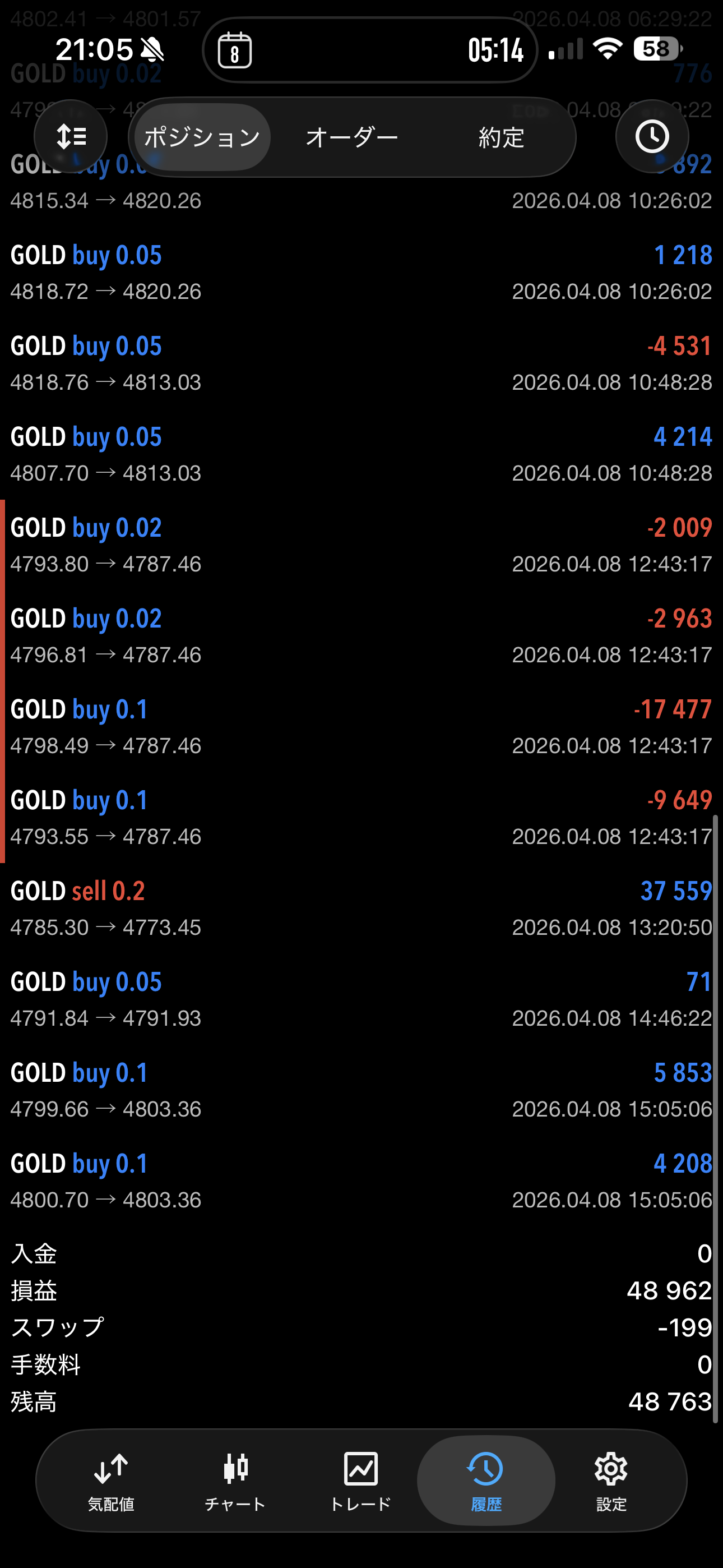This screenshot has width=723, height=1568.
Task: Expand the GOLD buy trade with profit 5 853
Action: [361, 1090]
